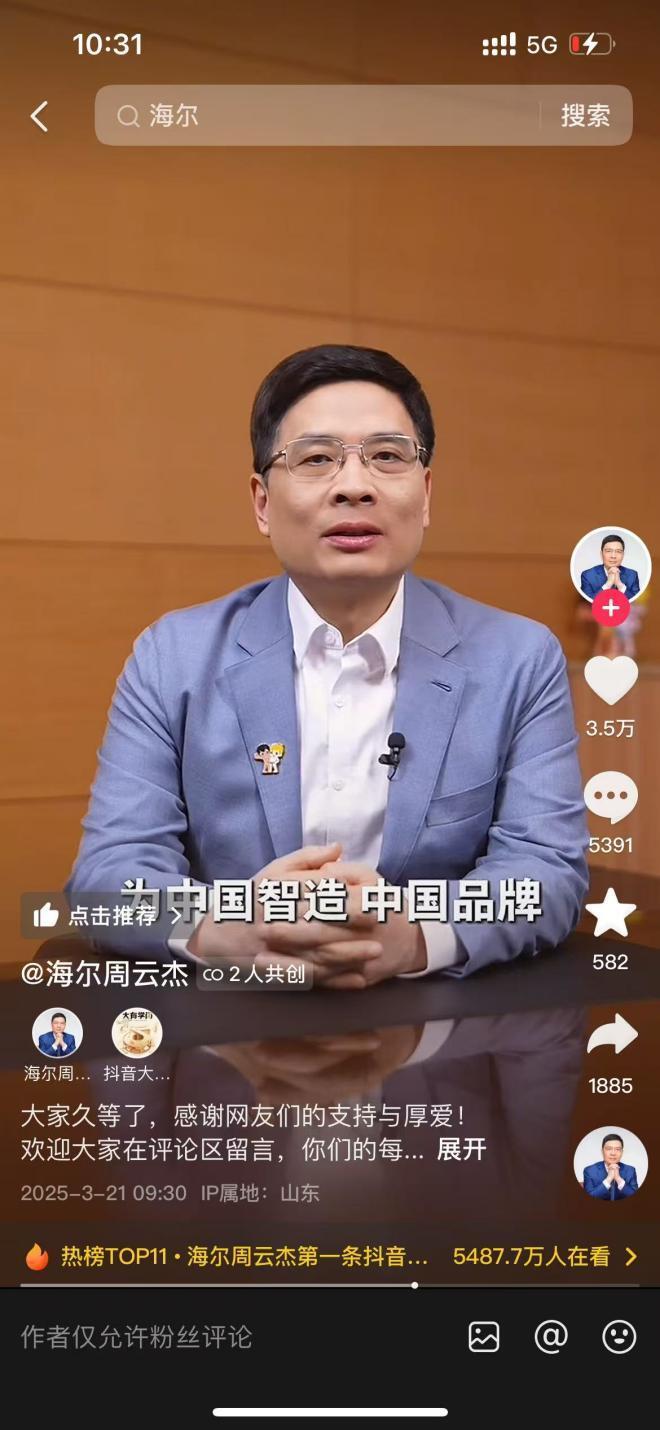Open co-creator 海尔周... avatar

57,1033
